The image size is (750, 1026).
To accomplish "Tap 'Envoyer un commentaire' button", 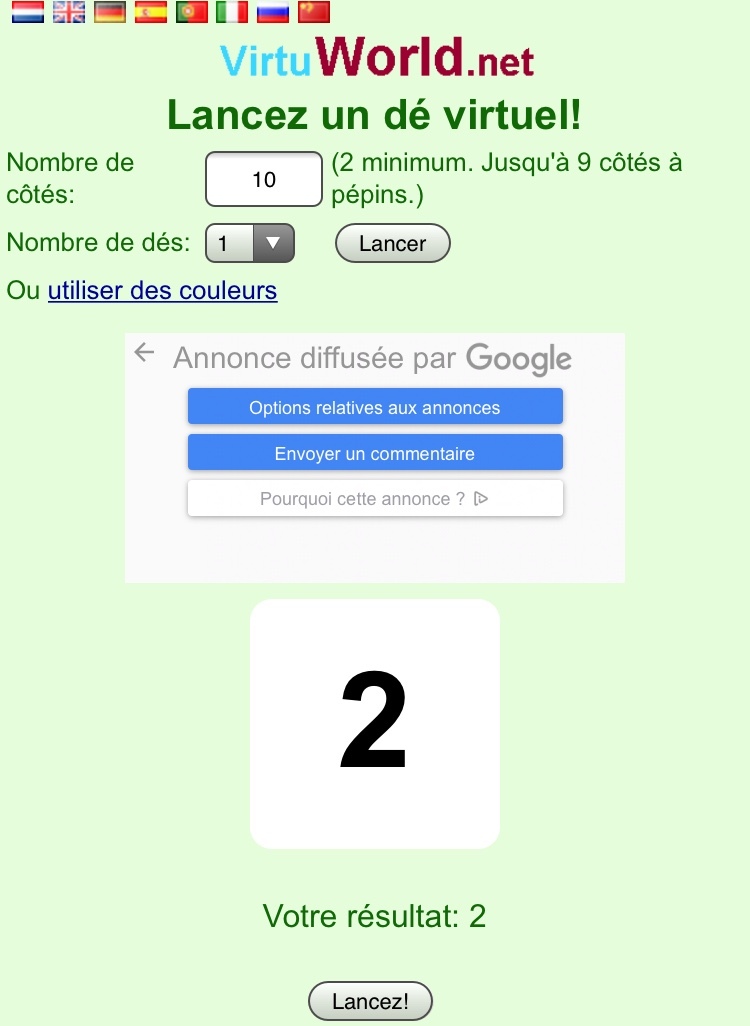I will pos(375,453).
